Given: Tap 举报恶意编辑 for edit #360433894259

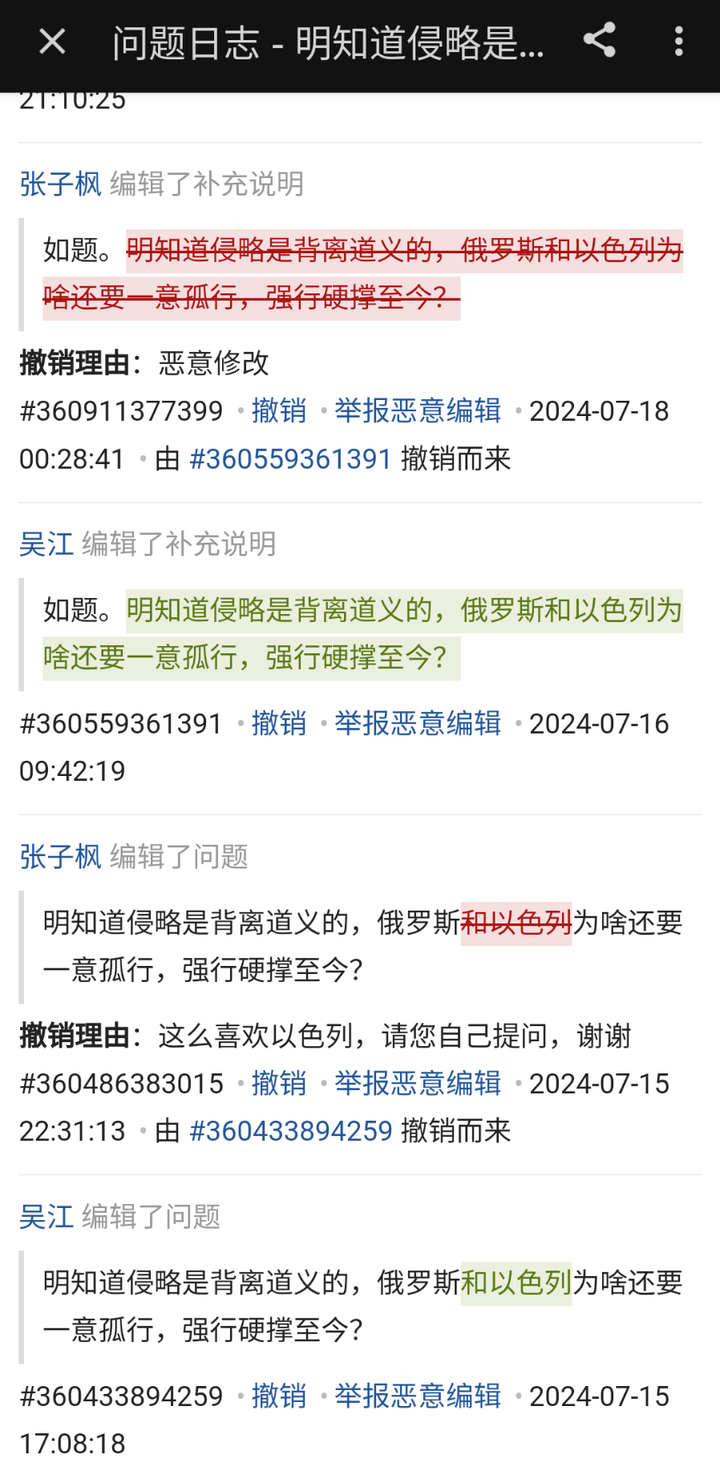Looking at the screenshot, I should point(418,1395).
